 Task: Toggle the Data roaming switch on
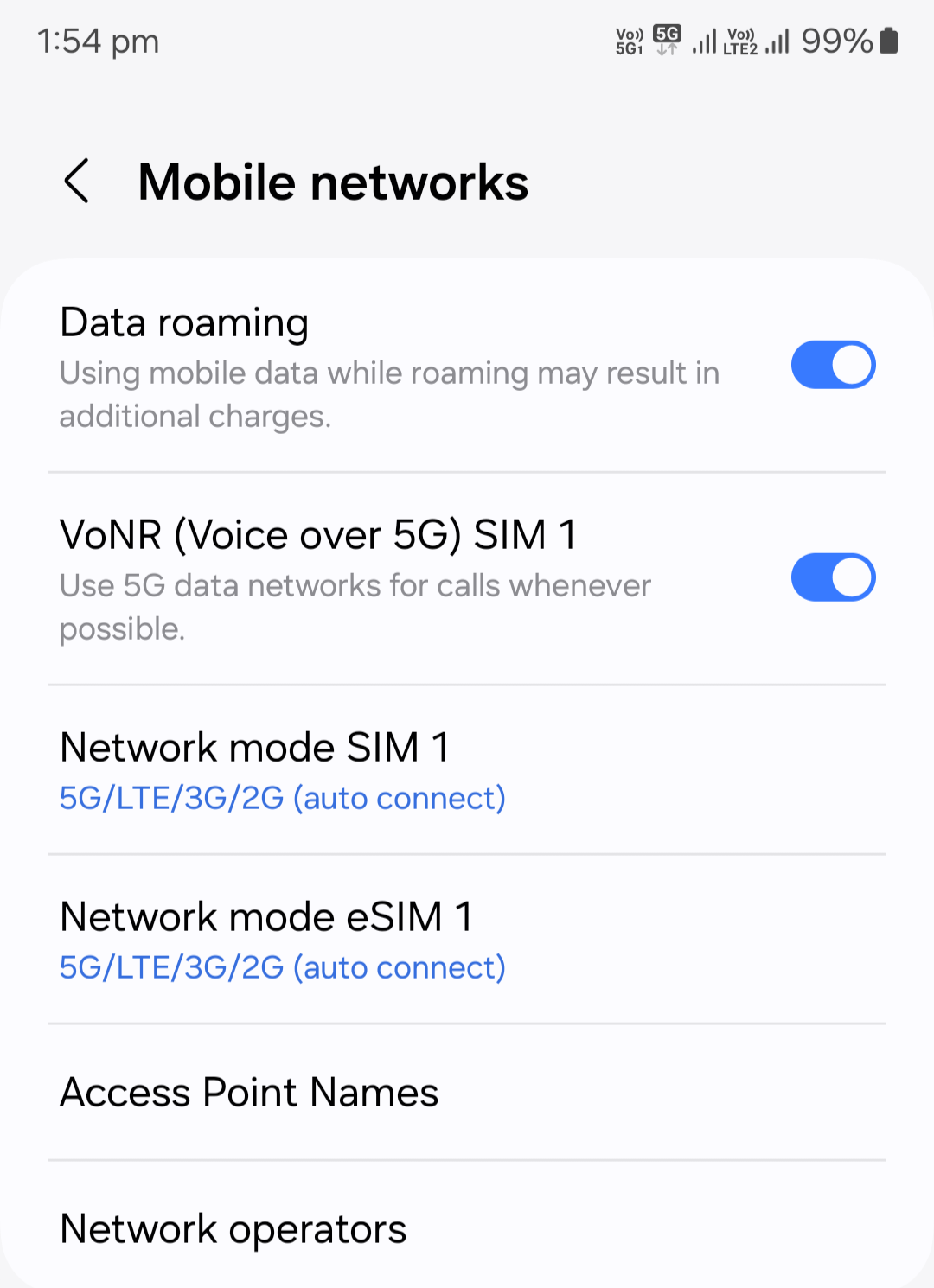point(833,365)
